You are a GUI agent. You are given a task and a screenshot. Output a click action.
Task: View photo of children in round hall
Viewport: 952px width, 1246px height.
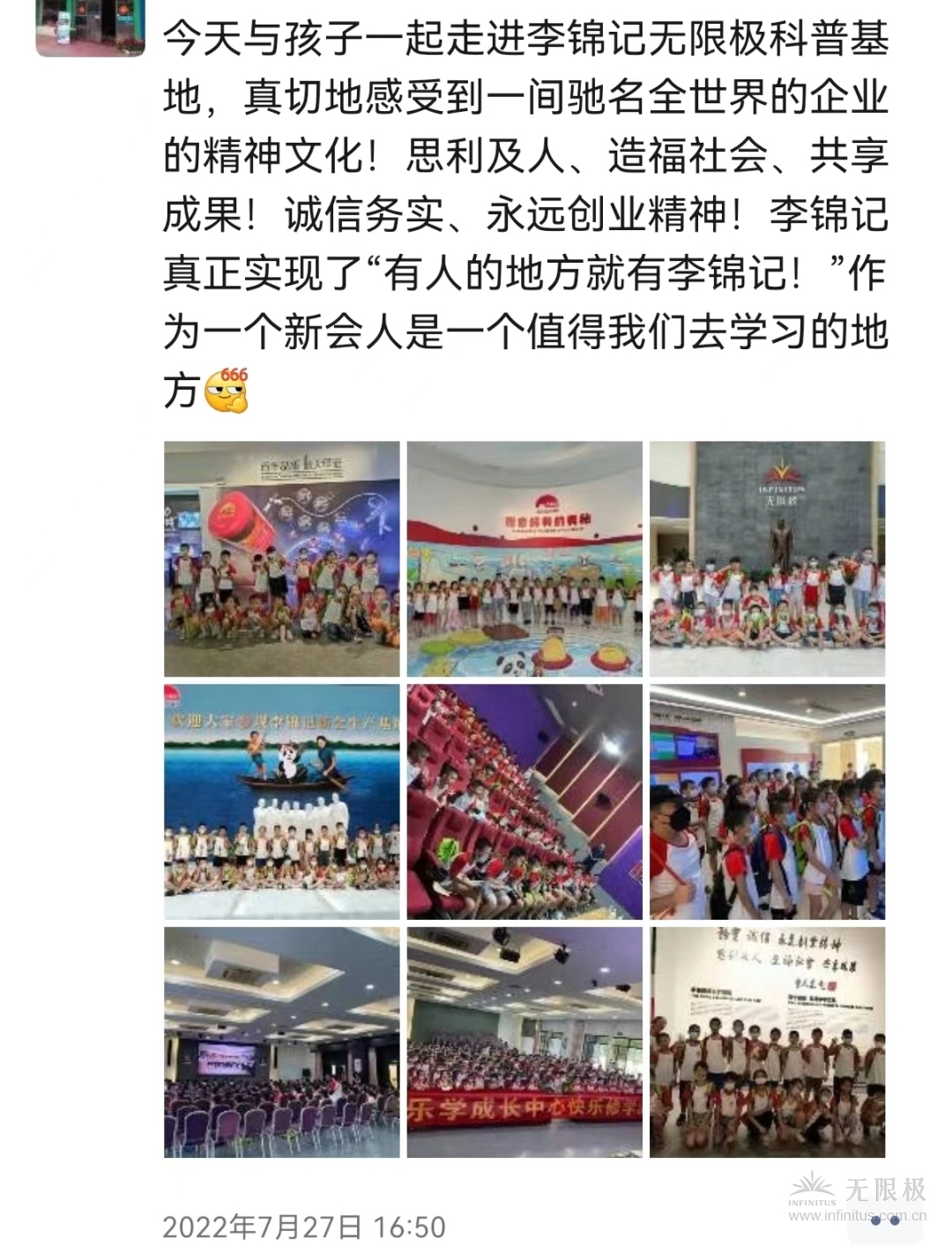coord(524,559)
